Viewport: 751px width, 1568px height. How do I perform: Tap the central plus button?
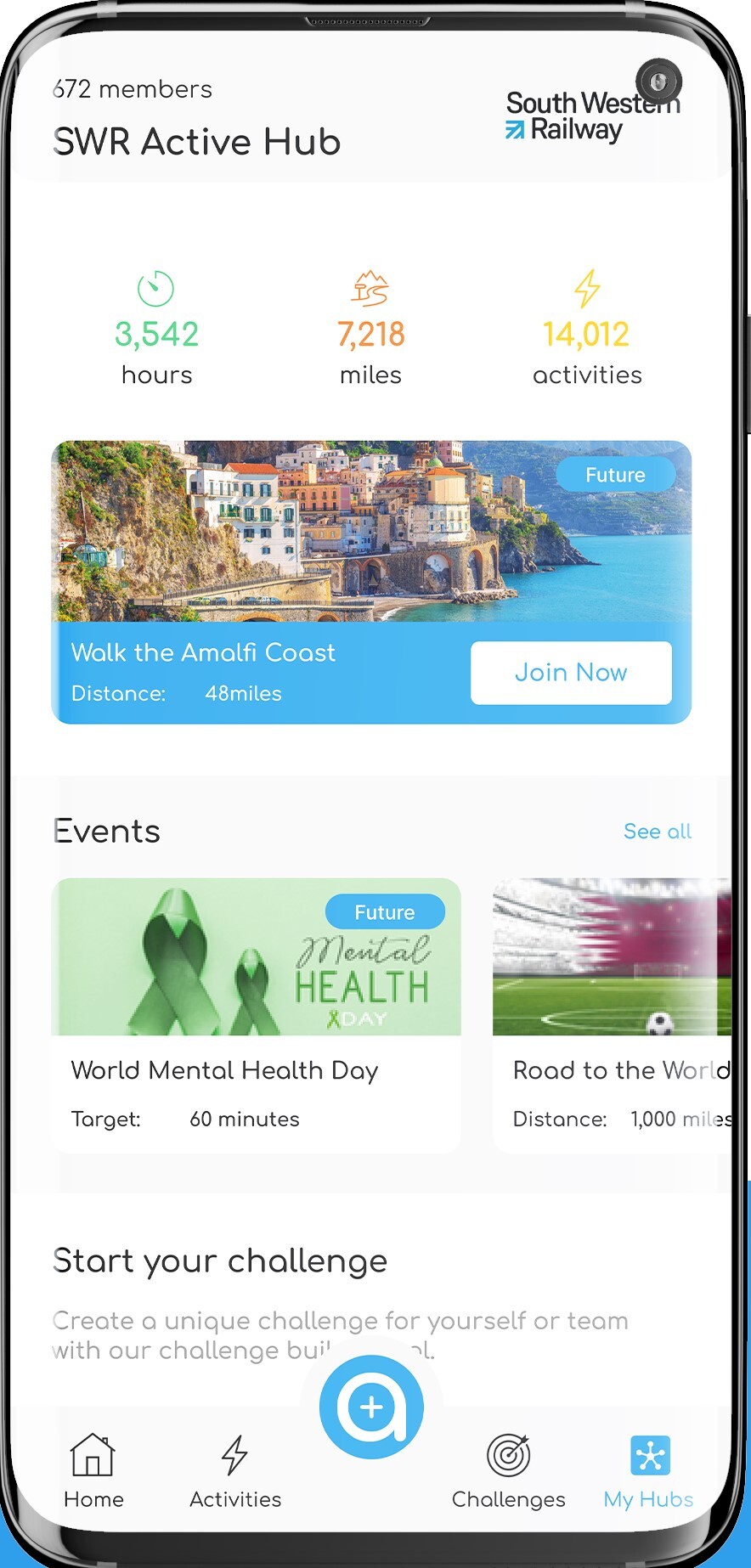pyautogui.click(x=371, y=1407)
